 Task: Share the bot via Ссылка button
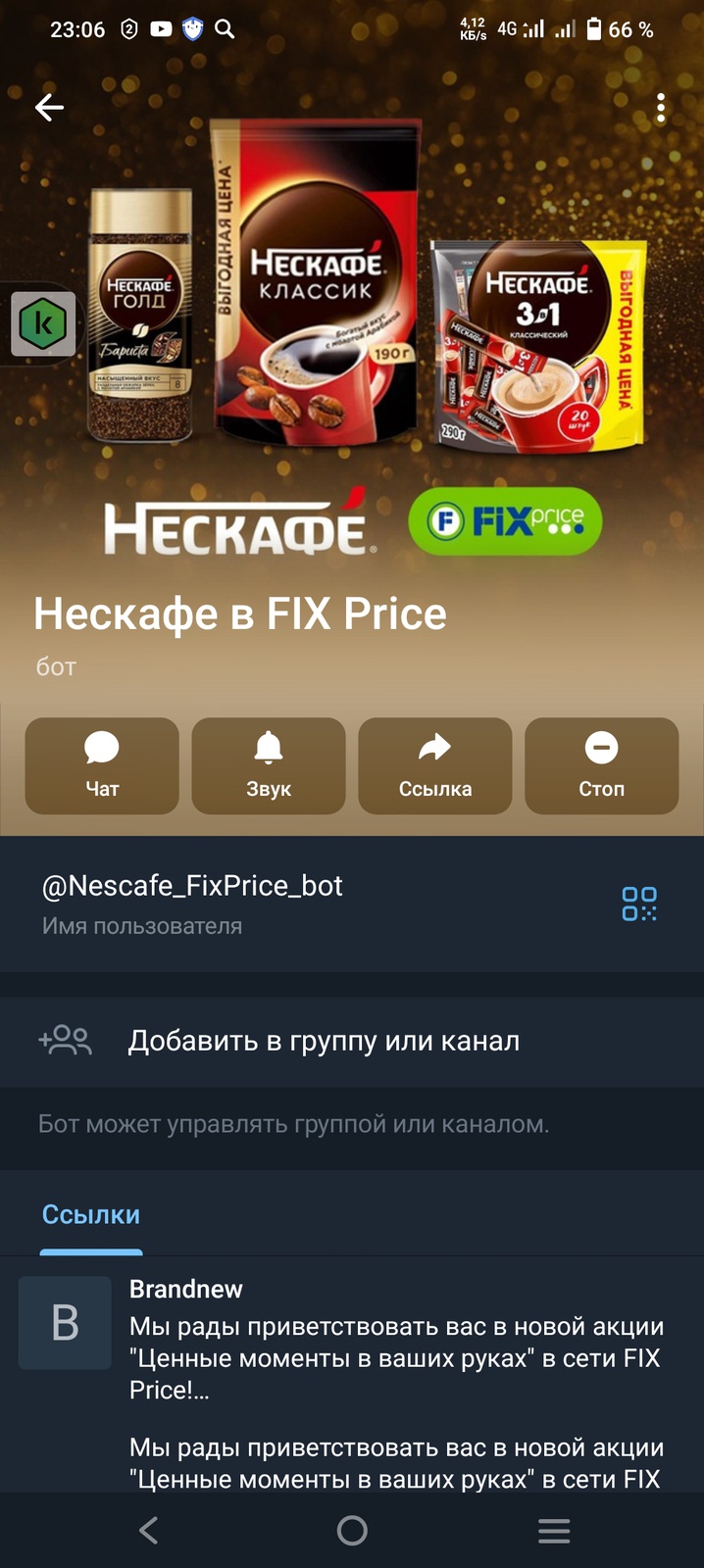pyautogui.click(x=435, y=765)
